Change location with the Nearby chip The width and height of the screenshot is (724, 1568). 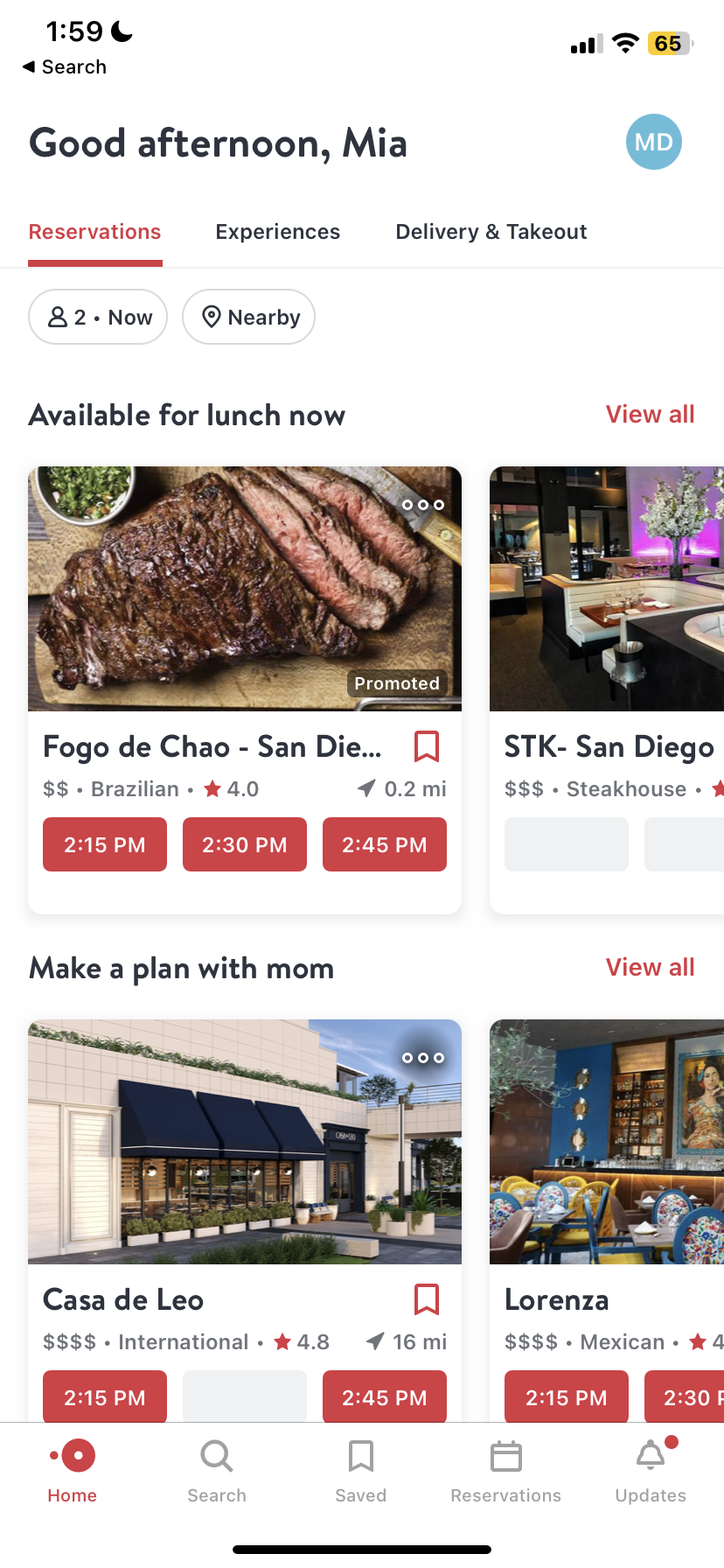click(x=248, y=317)
